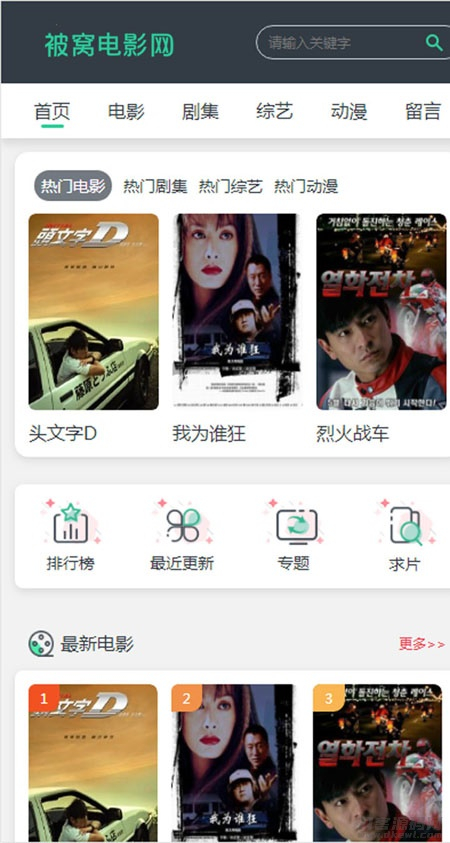Select the 热门剧集 chip
Screen dimensions: 450x843
point(155,186)
